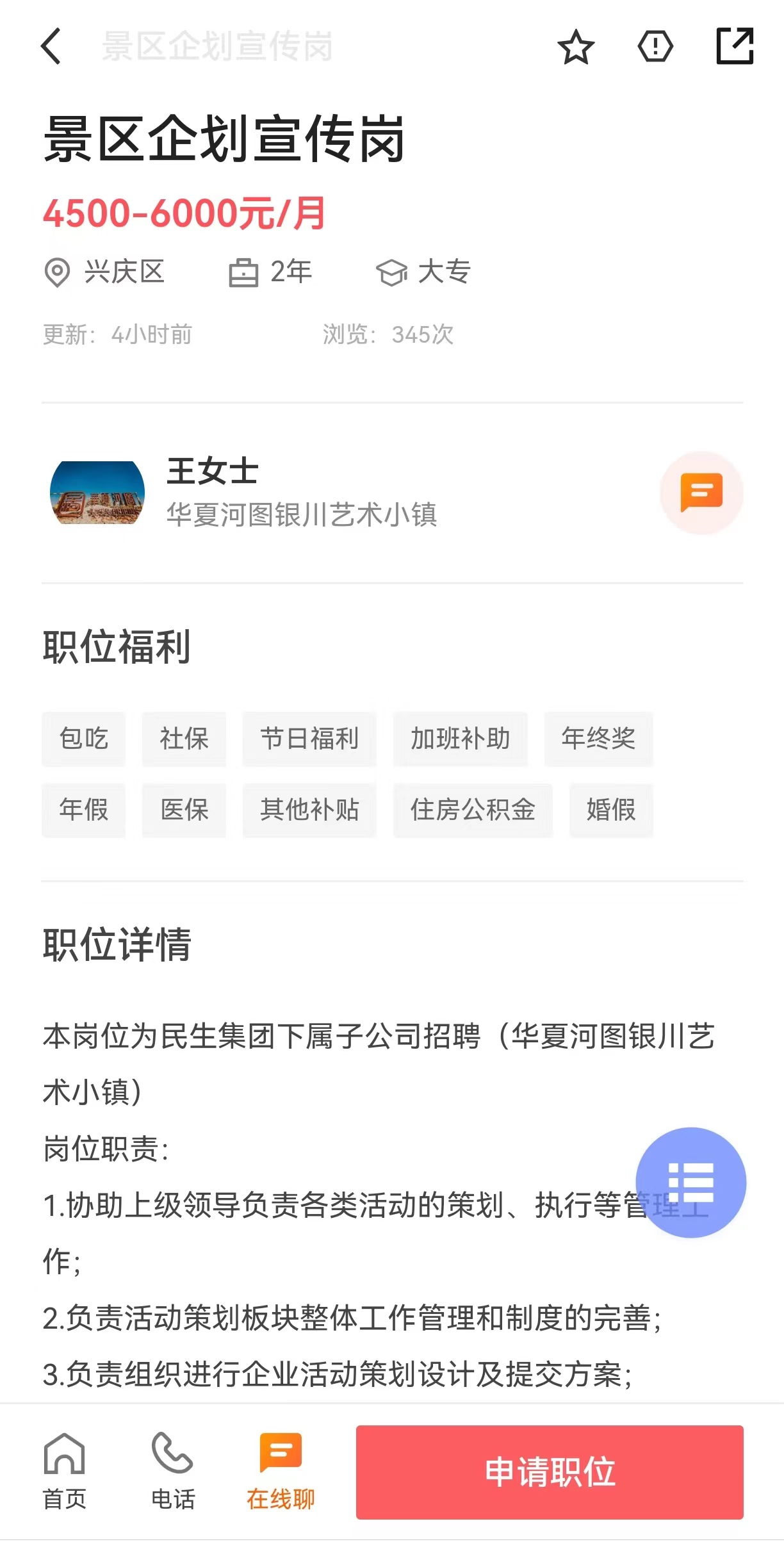Go to 首页 home
Viewport: 784px width, 1542px height.
pos(64,1471)
